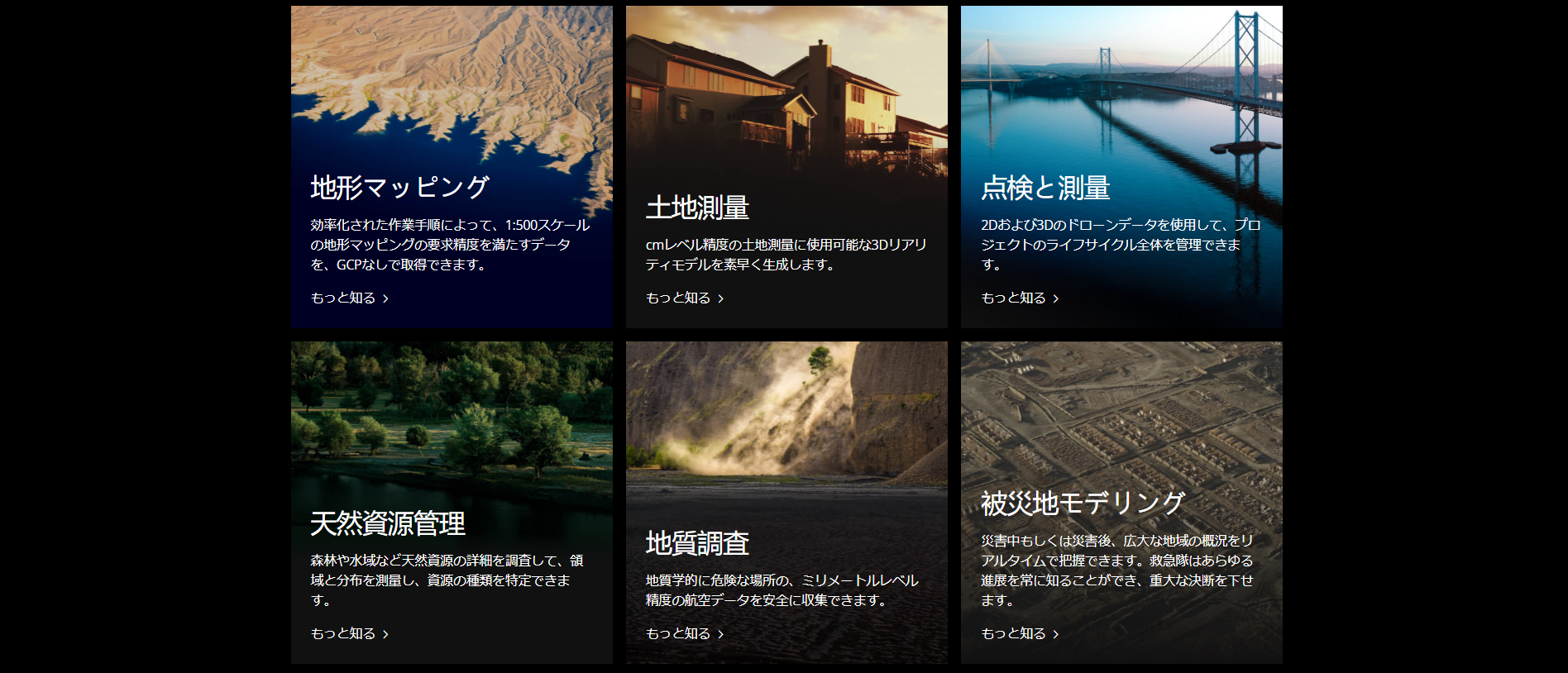
Task: Tap もっと知る under 点検と測量
Action: click(1019, 298)
